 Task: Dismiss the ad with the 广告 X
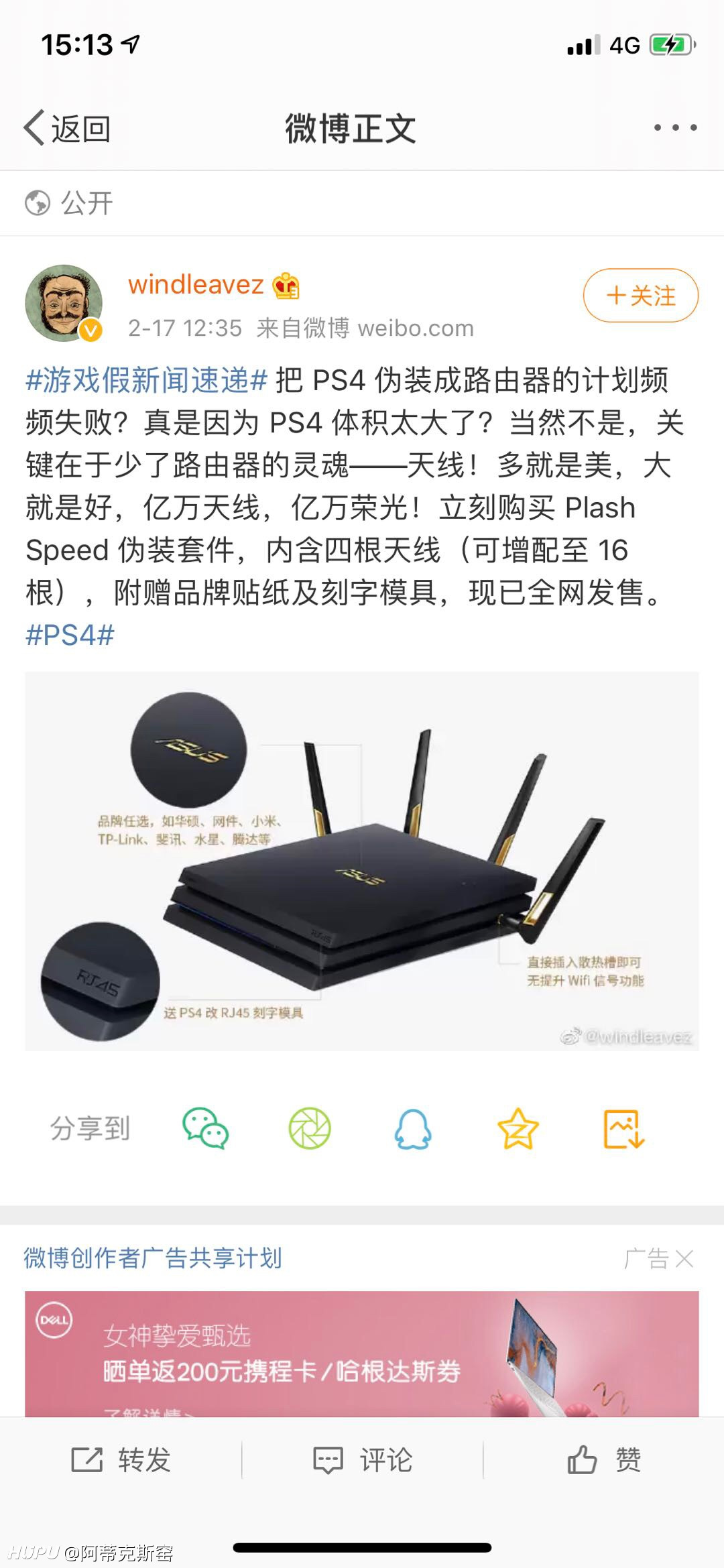coord(658,1258)
